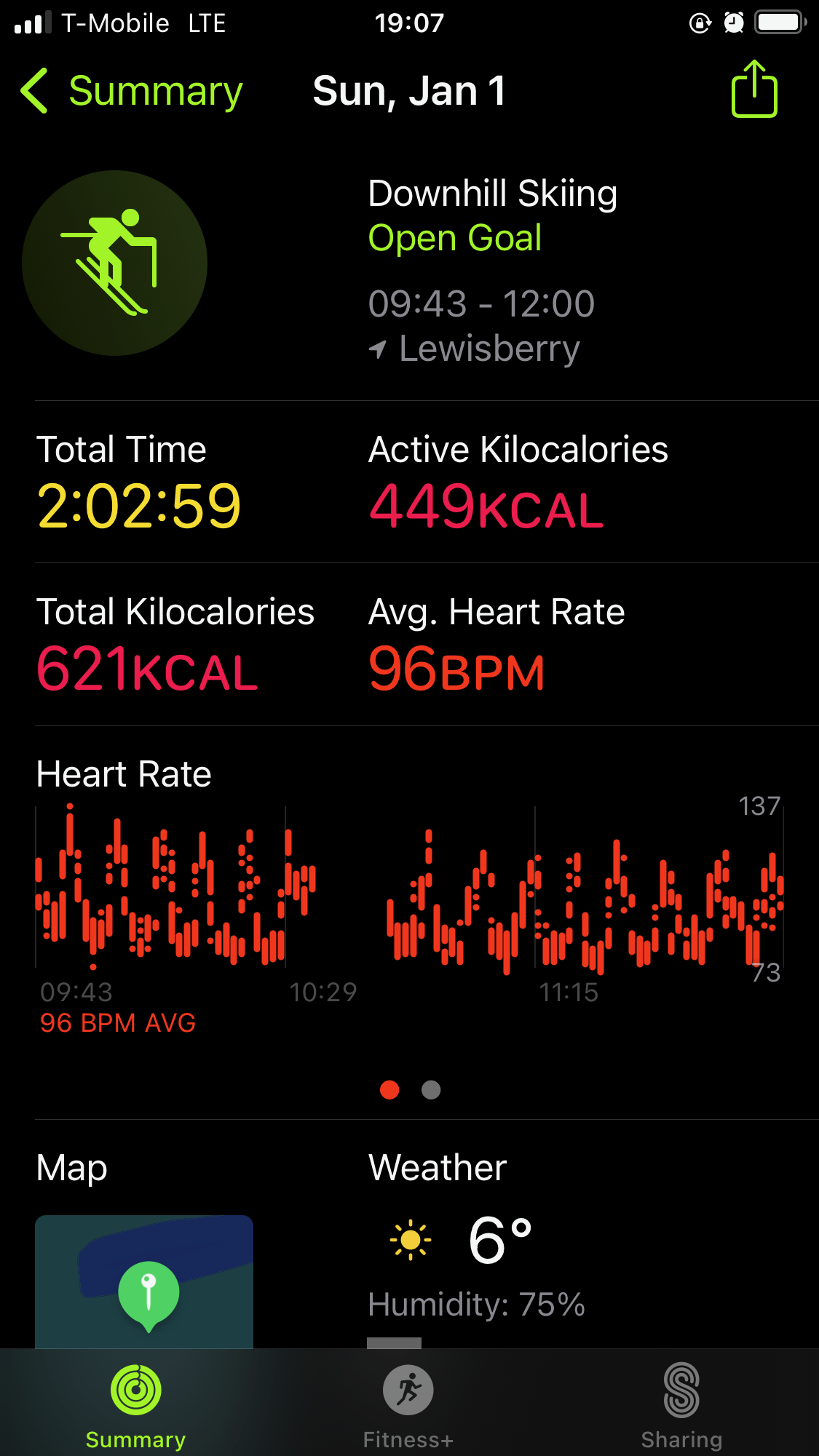Screen dimensions: 819x1456
Task: Open the workout route map thumbnail
Action: pyautogui.click(x=144, y=1281)
